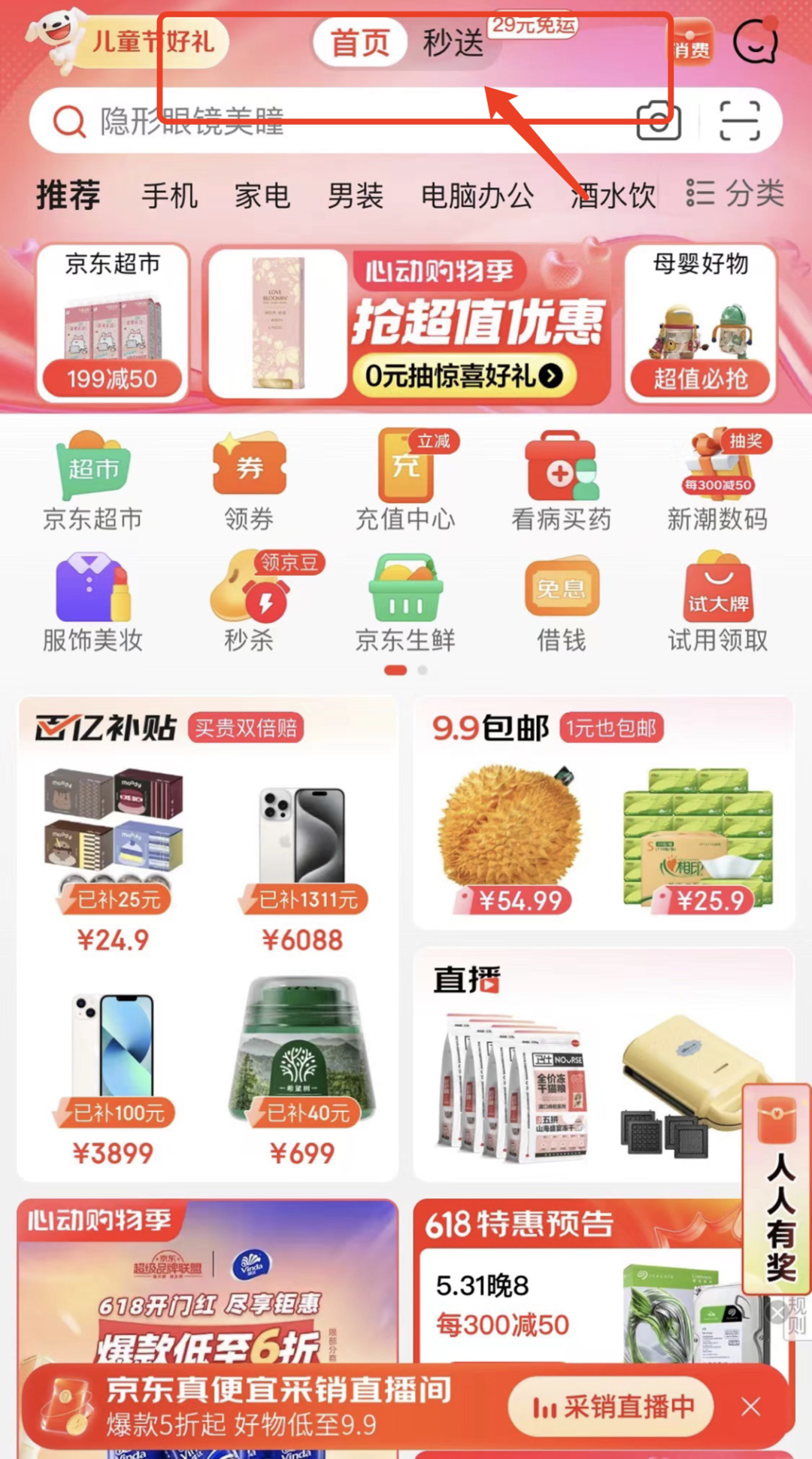Image resolution: width=812 pixels, height=1459 pixels.
Task: Open 试用领取 shortcut
Action: pos(718,603)
